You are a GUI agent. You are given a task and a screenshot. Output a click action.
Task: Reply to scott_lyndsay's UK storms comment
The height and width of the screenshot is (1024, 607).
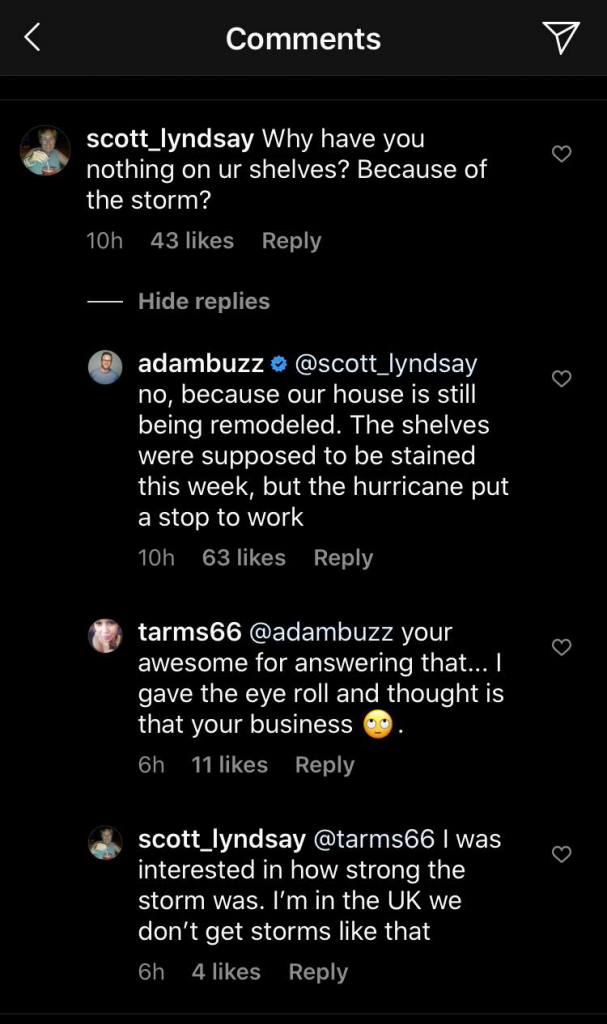pos(318,972)
